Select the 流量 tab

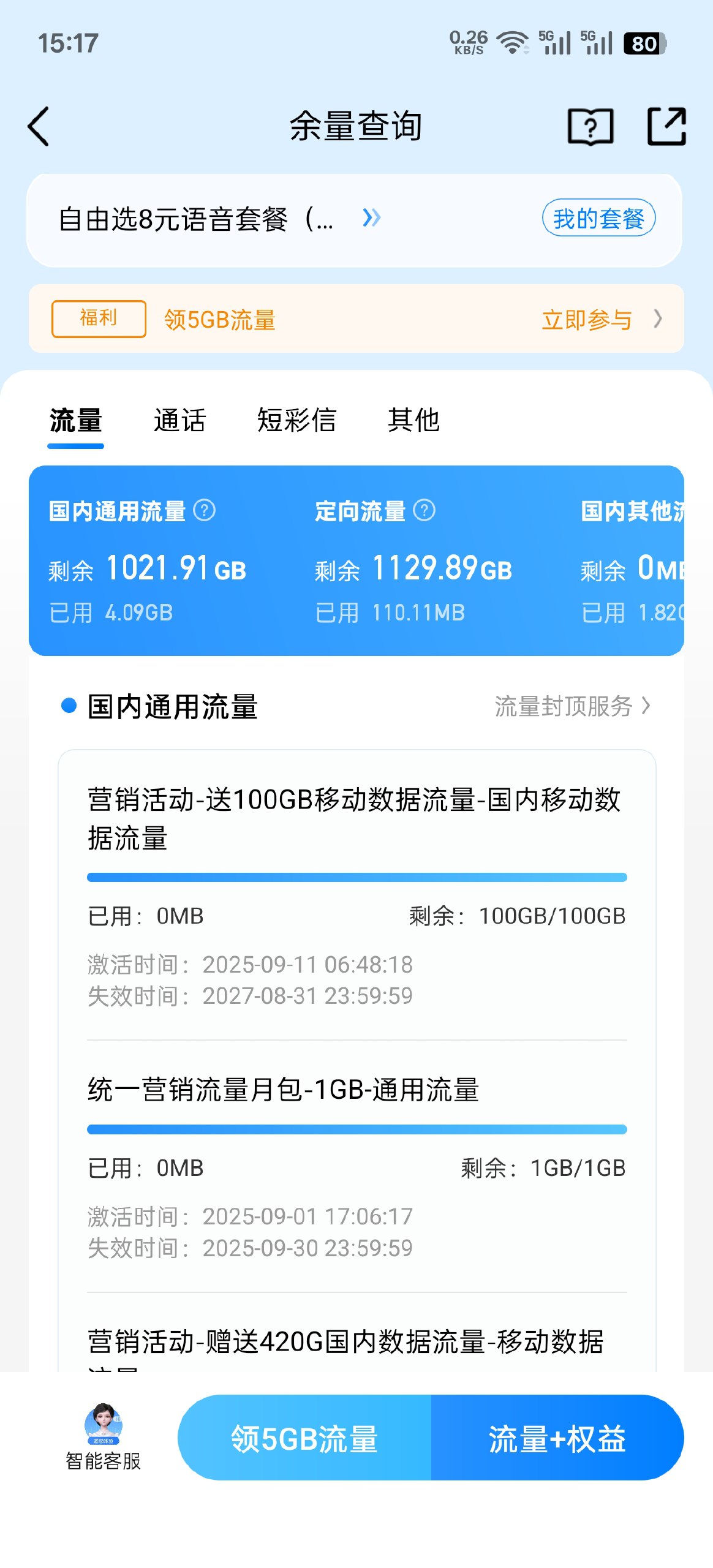click(75, 421)
